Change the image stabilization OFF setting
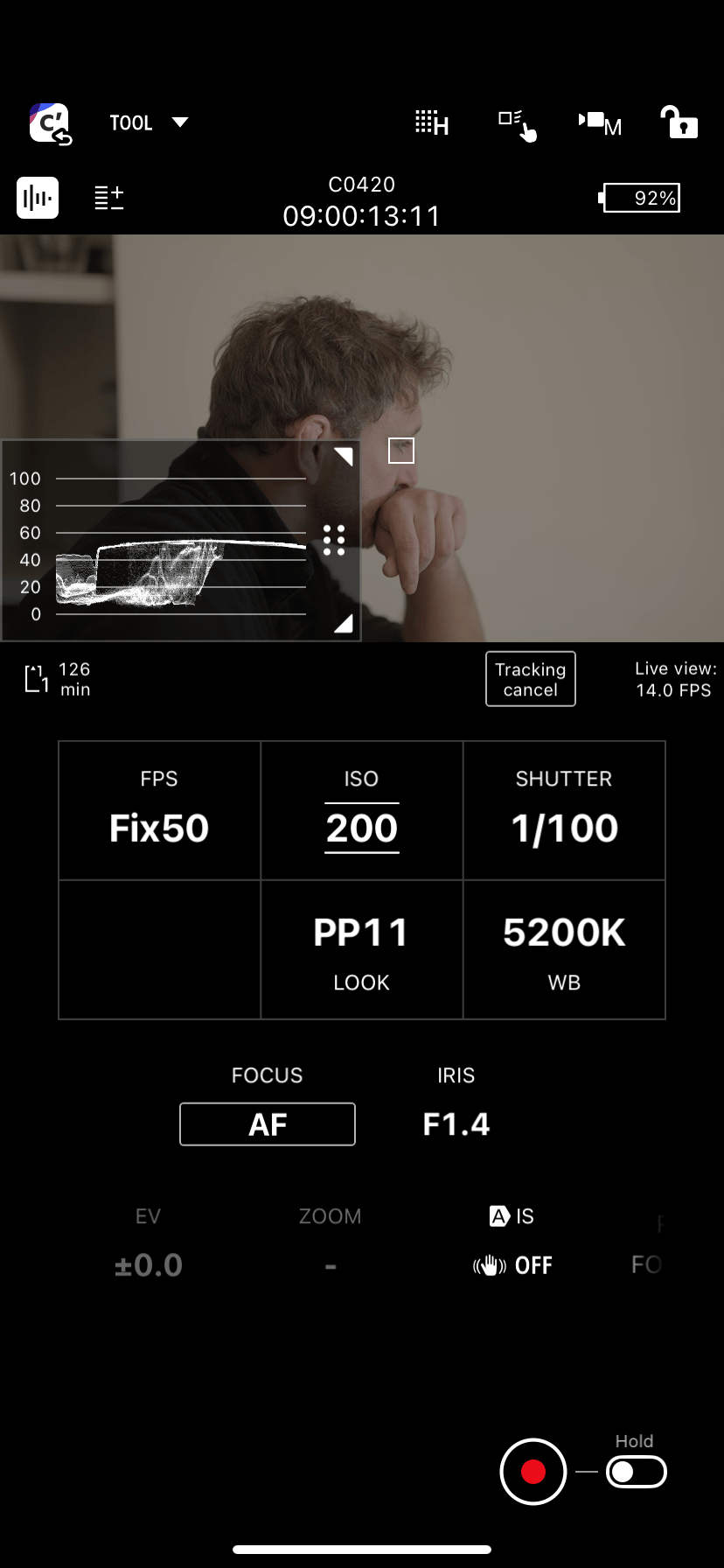Image resolution: width=724 pixels, height=1568 pixels. coord(512,1264)
